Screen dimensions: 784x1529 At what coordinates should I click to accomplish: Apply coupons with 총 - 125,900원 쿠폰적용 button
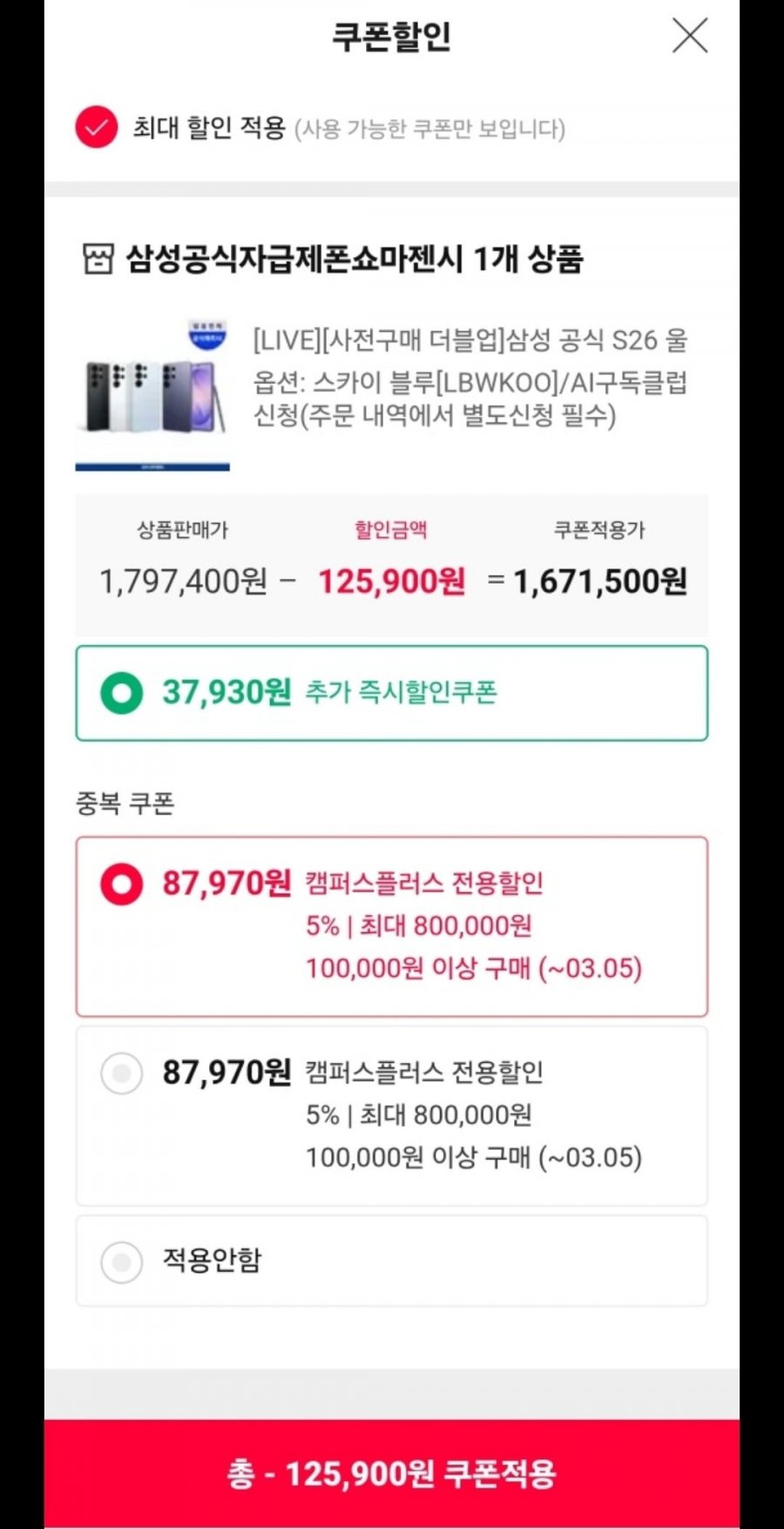(392, 1473)
